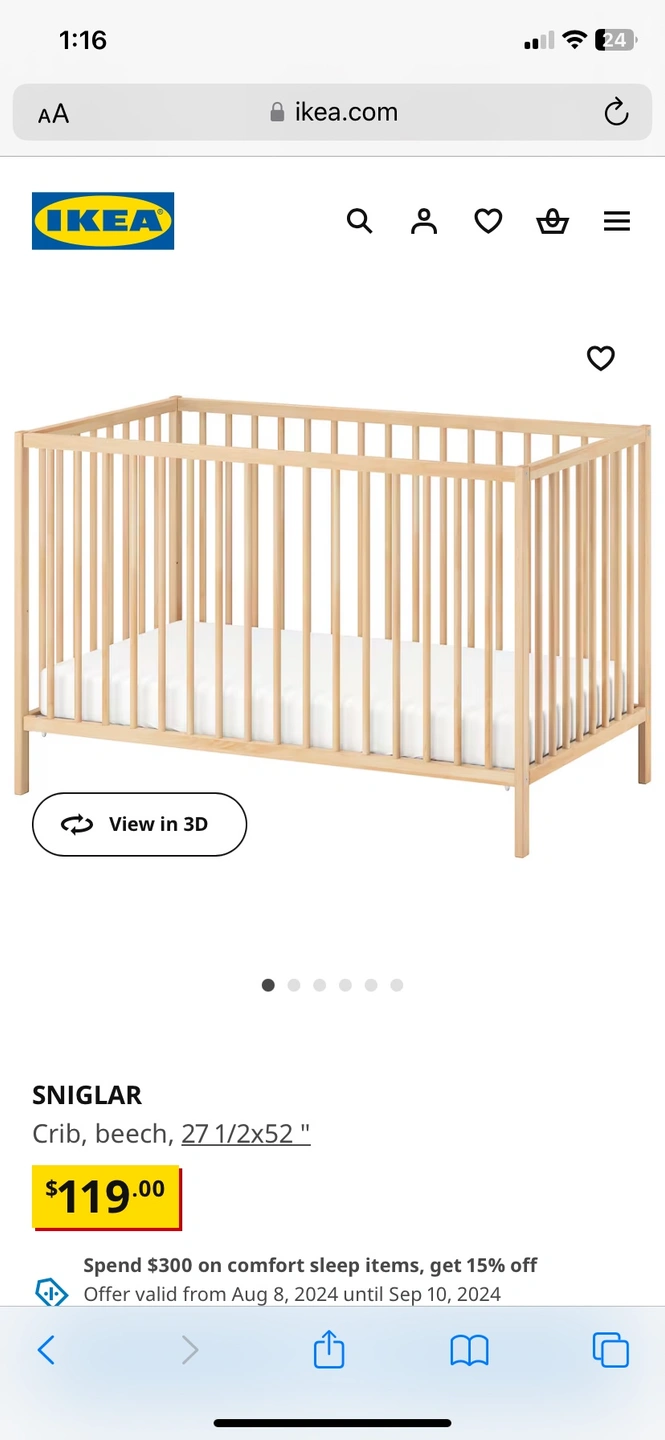Screen dimensions: 665x1440
Task: Tap View in 3D button
Action: tap(139, 824)
